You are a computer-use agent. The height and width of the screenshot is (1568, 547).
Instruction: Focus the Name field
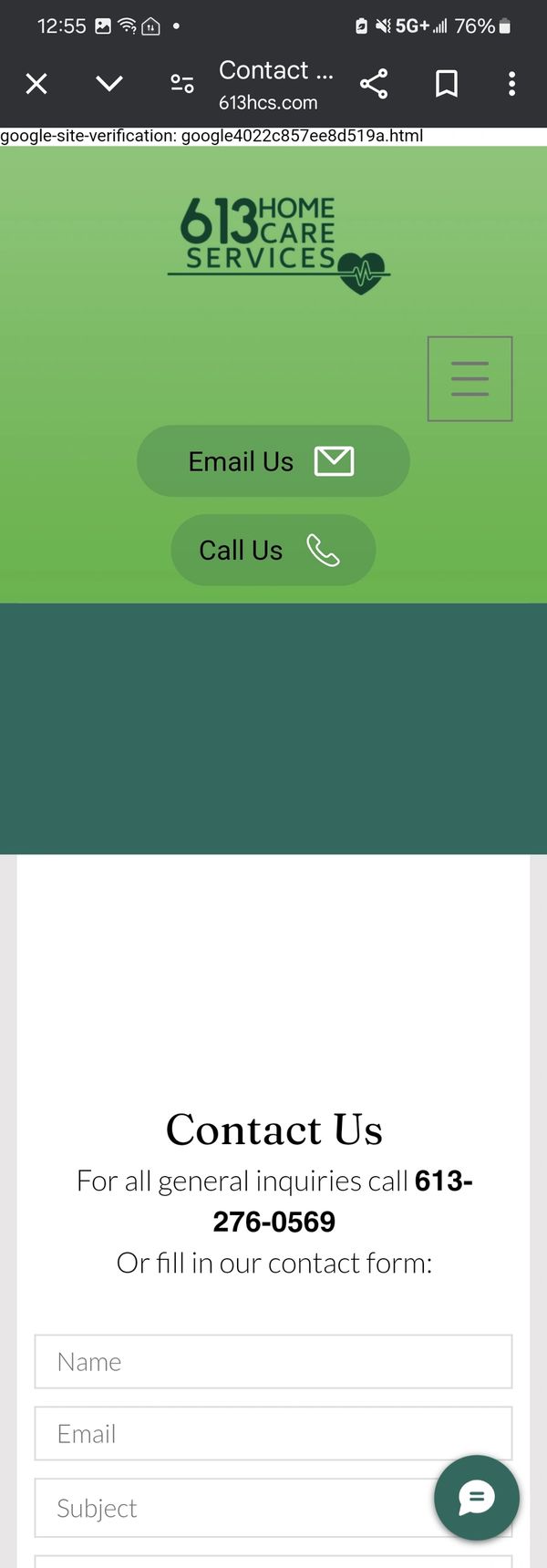(273, 1361)
